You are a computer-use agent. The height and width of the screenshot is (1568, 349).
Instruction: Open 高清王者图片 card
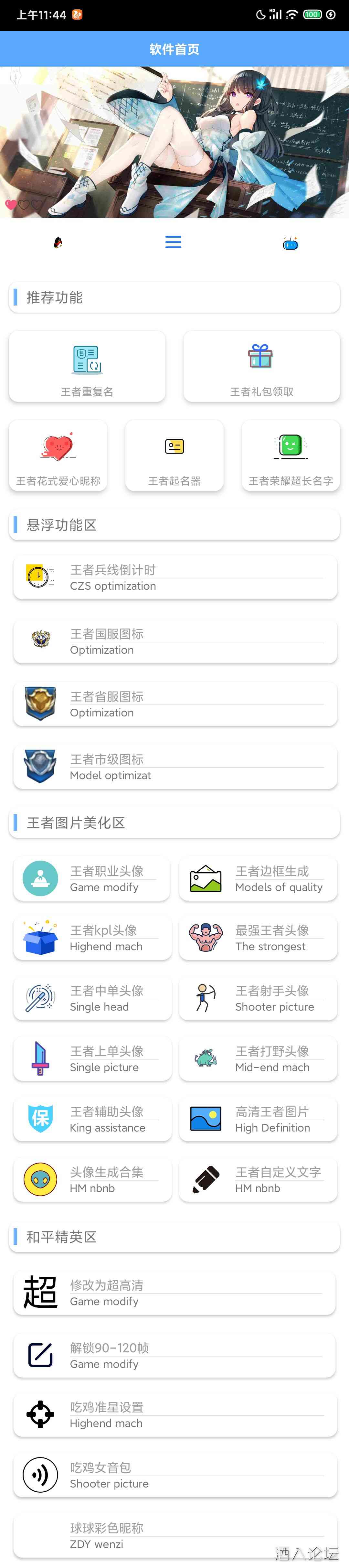coord(258,1119)
